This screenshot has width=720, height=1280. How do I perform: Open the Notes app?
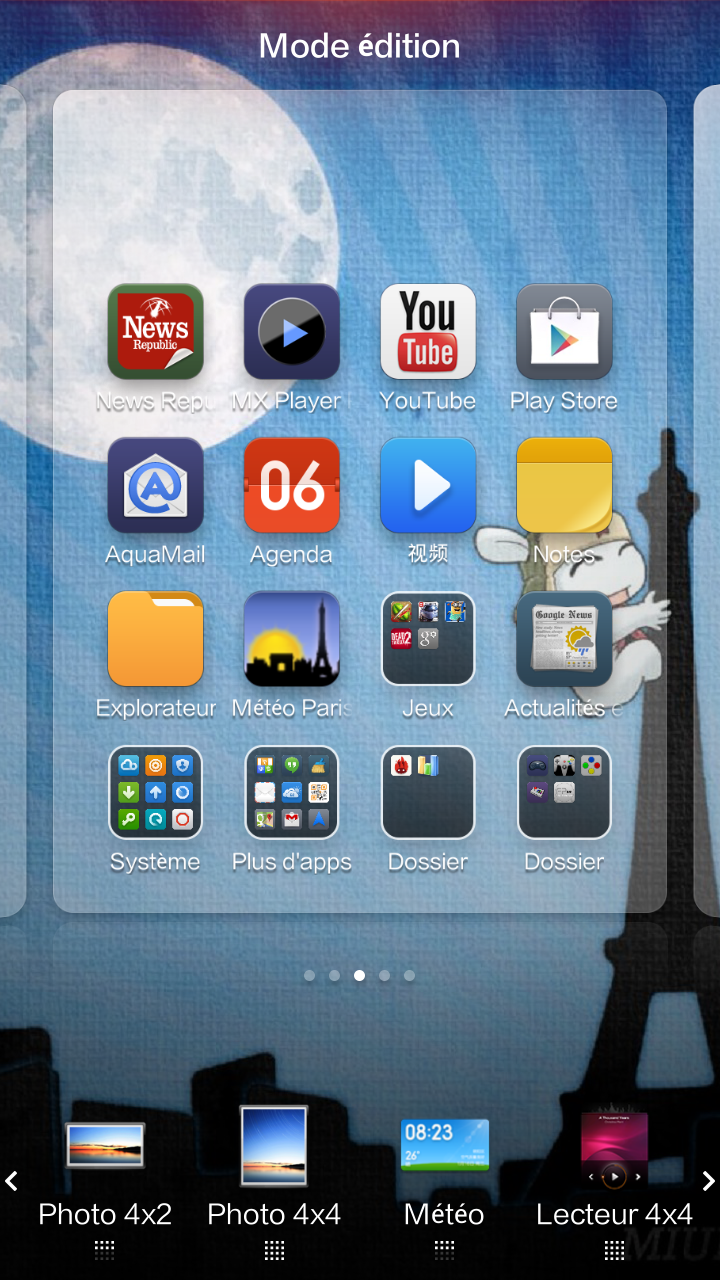tap(564, 485)
